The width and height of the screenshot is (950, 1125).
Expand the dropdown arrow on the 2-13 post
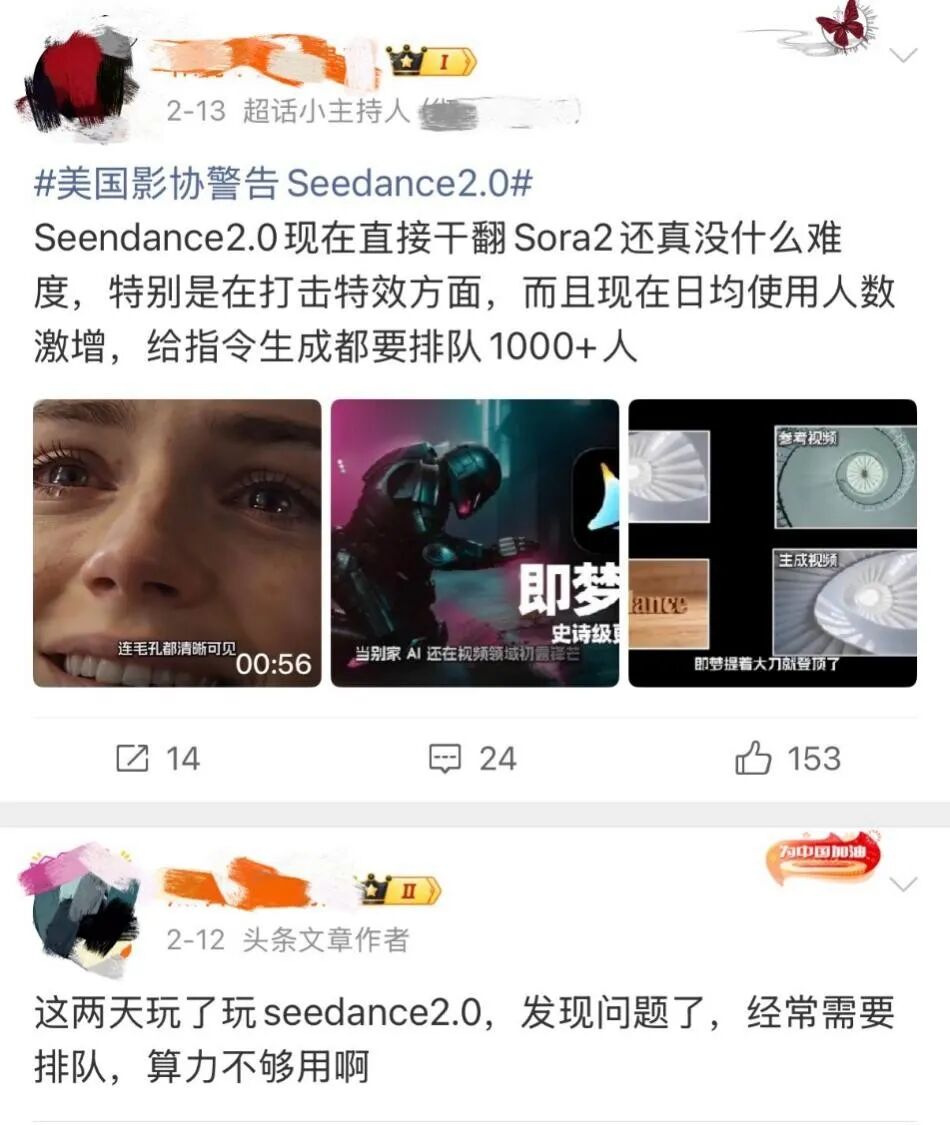[x=903, y=56]
